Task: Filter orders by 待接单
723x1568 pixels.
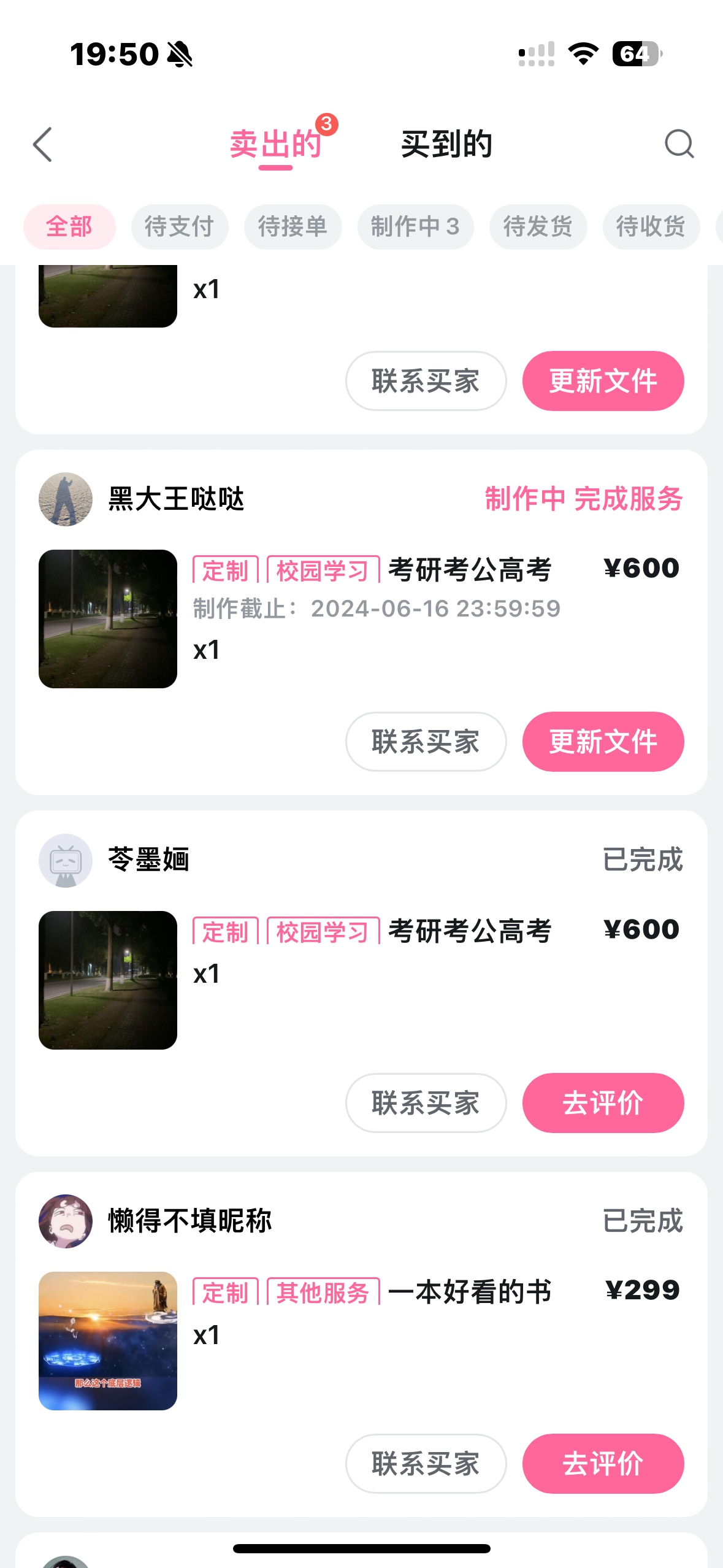Action: pyautogui.click(x=293, y=227)
